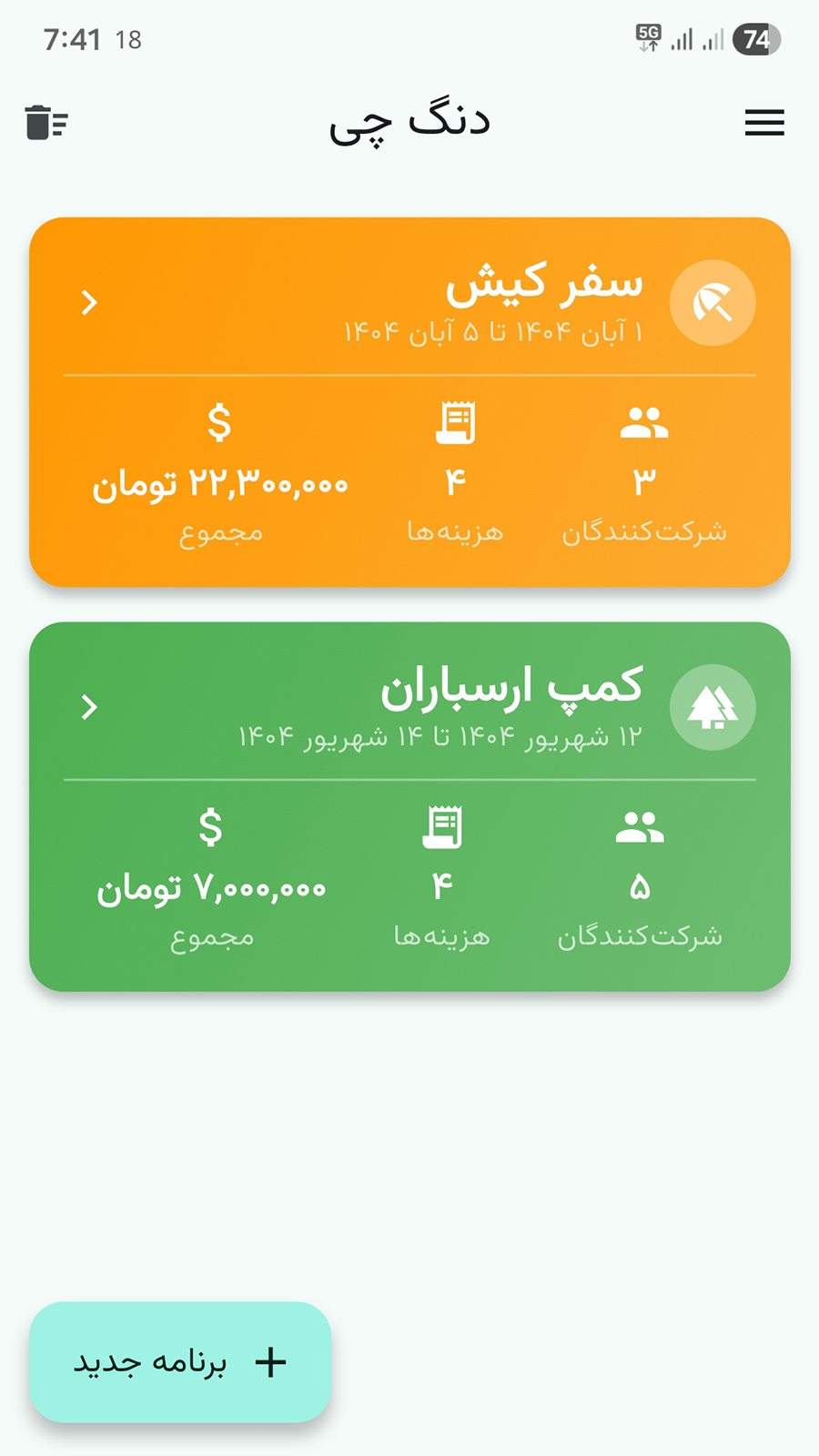Click the plus sign on the new plan button
Screen dimensions: 819x1456
tap(269, 1362)
